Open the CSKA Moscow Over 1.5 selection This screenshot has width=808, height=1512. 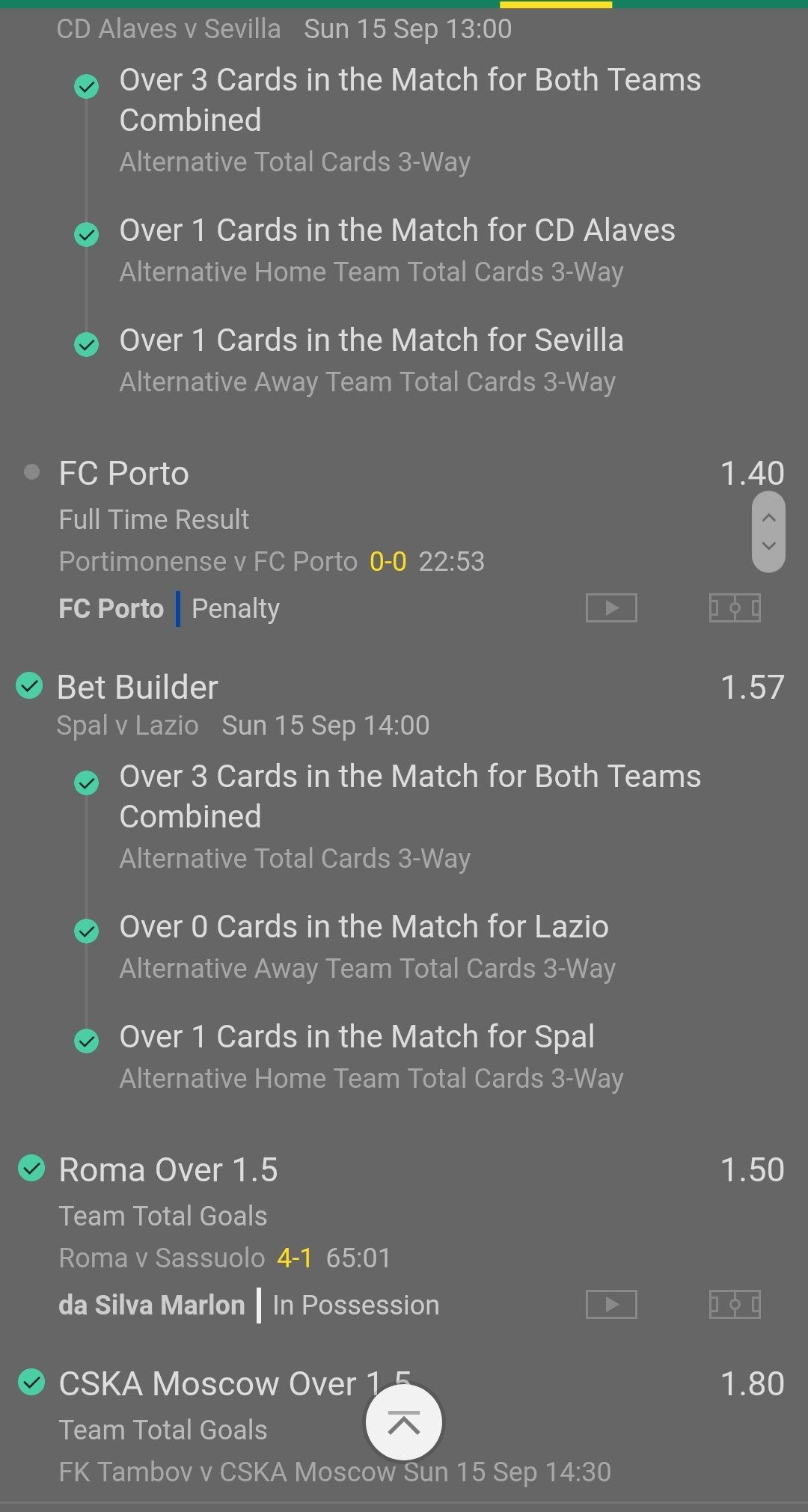click(209, 1384)
